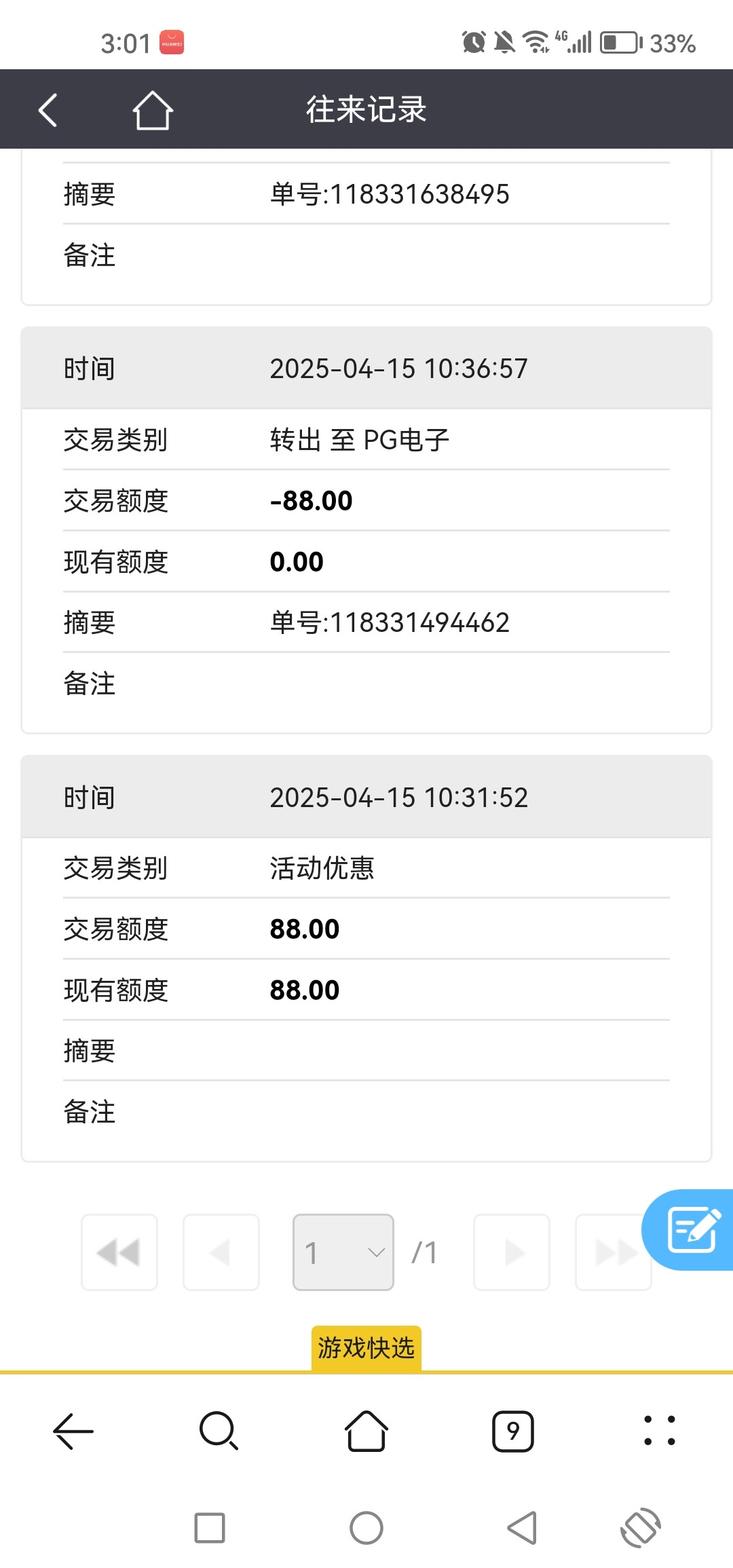Open the browser tabs switcher showing 9
This screenshot has height=1568, width=733.
click(x=513, y=1431)
